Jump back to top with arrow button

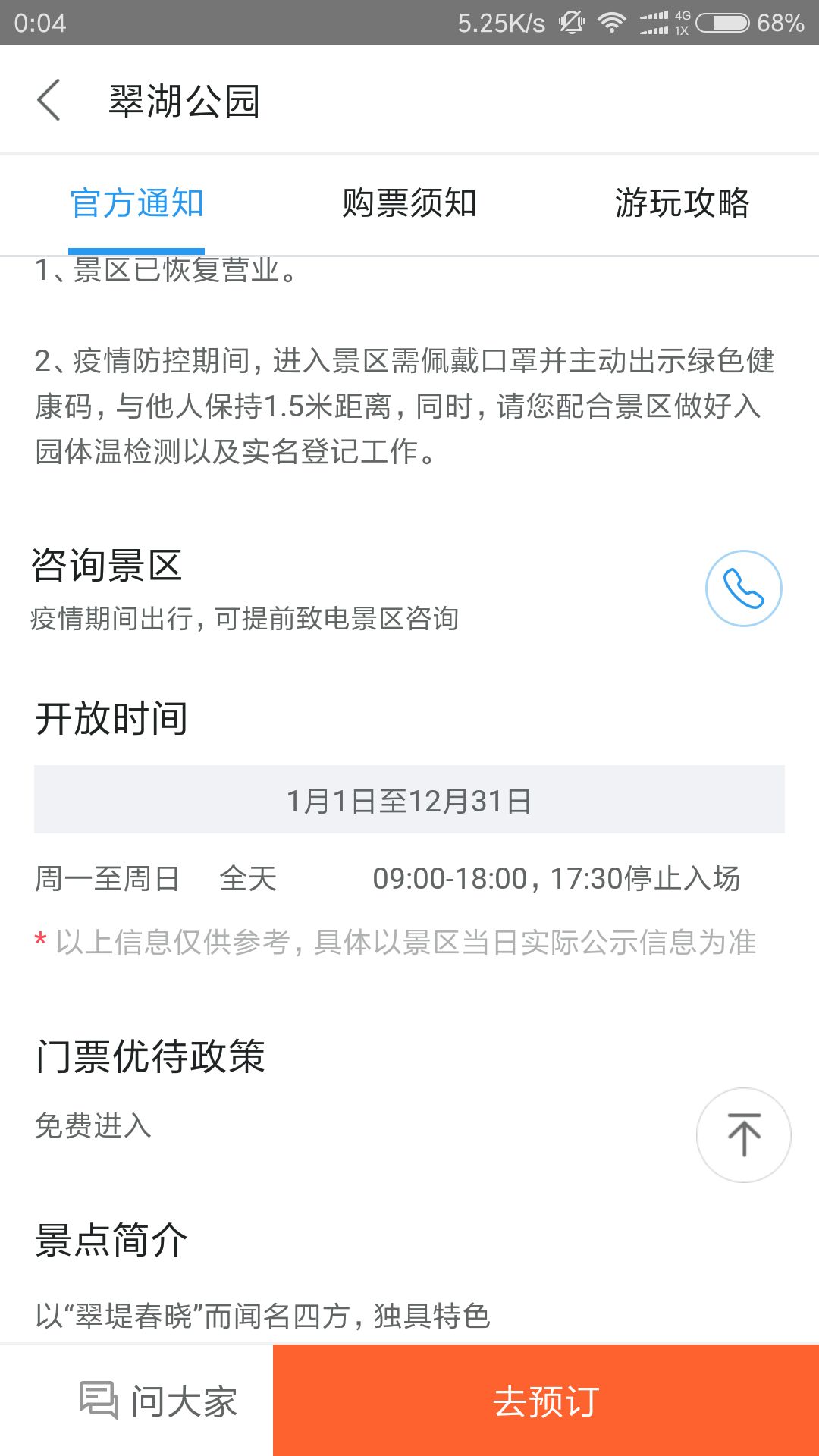(744, 1135)
